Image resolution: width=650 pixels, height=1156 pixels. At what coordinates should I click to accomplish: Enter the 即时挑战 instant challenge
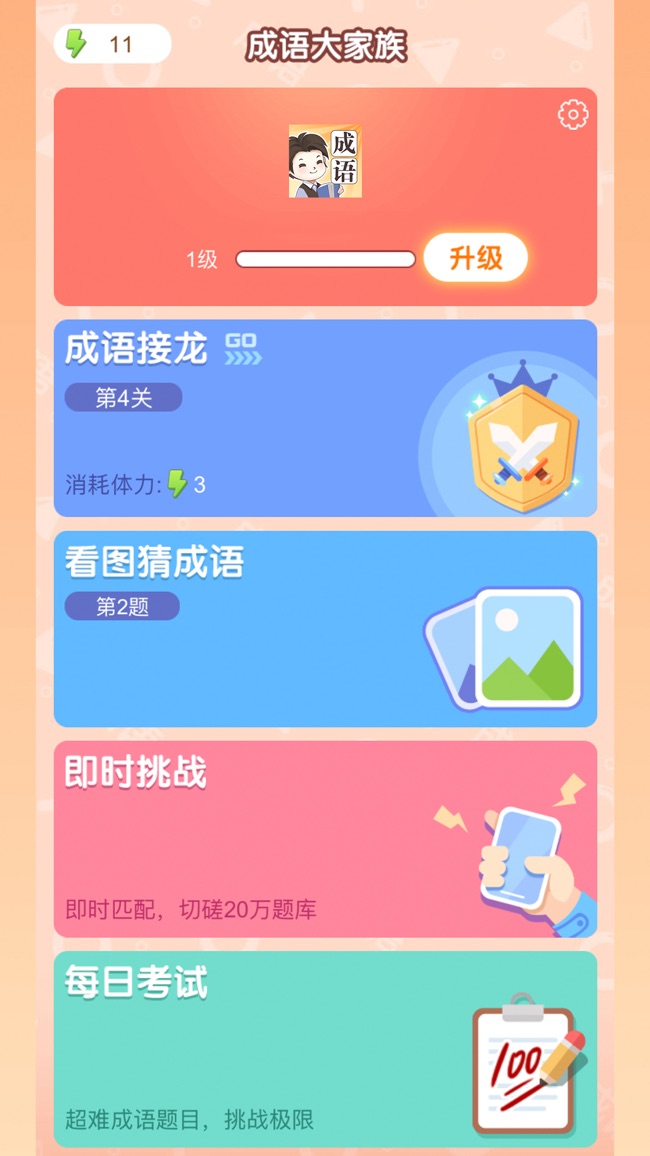click(325, 839)
